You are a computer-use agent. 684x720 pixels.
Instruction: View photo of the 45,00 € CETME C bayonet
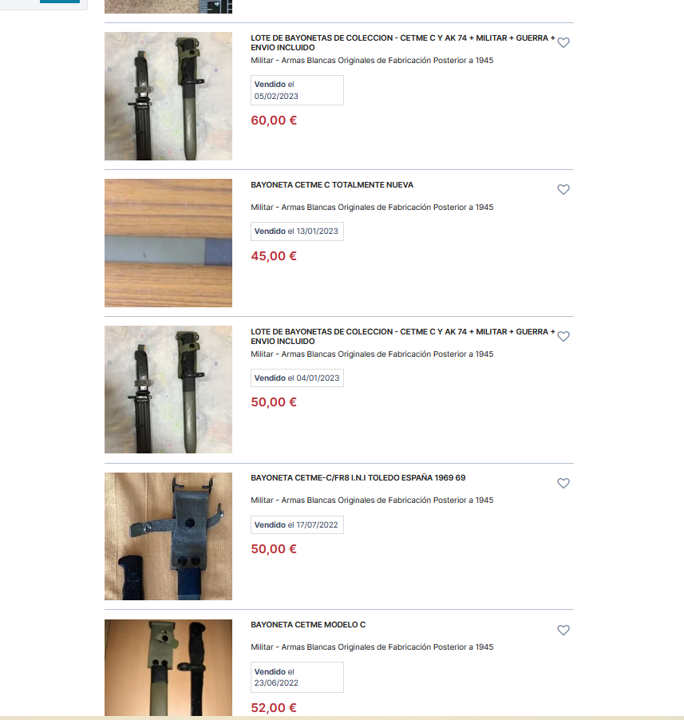point(168,243)
